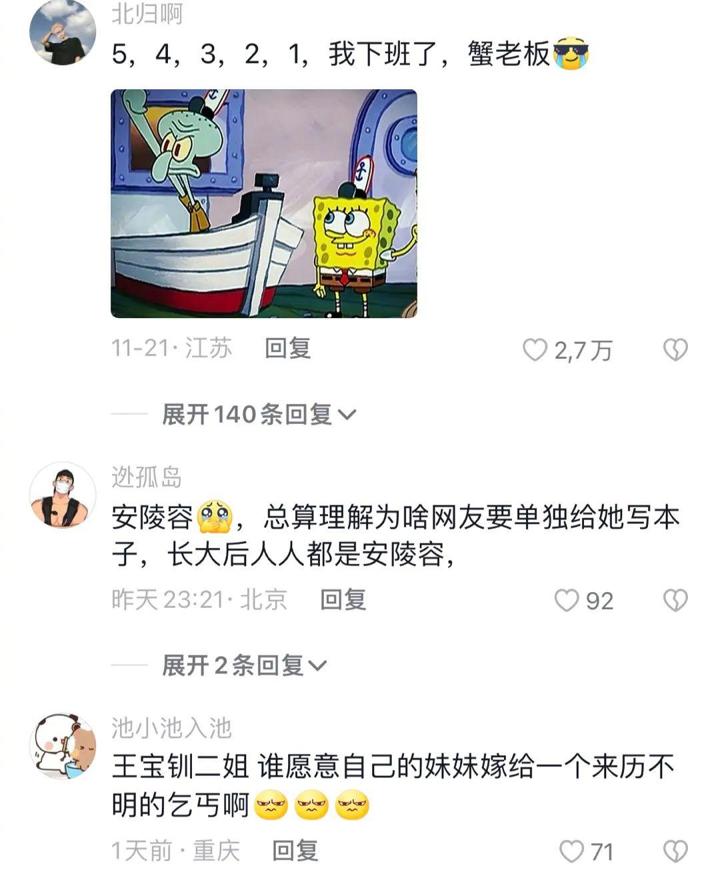The height and width of the screenshot is (876, 720).
Task: Open 池小池入池's profile avatar
Action: pyautogui.click(x=62, y=746)
